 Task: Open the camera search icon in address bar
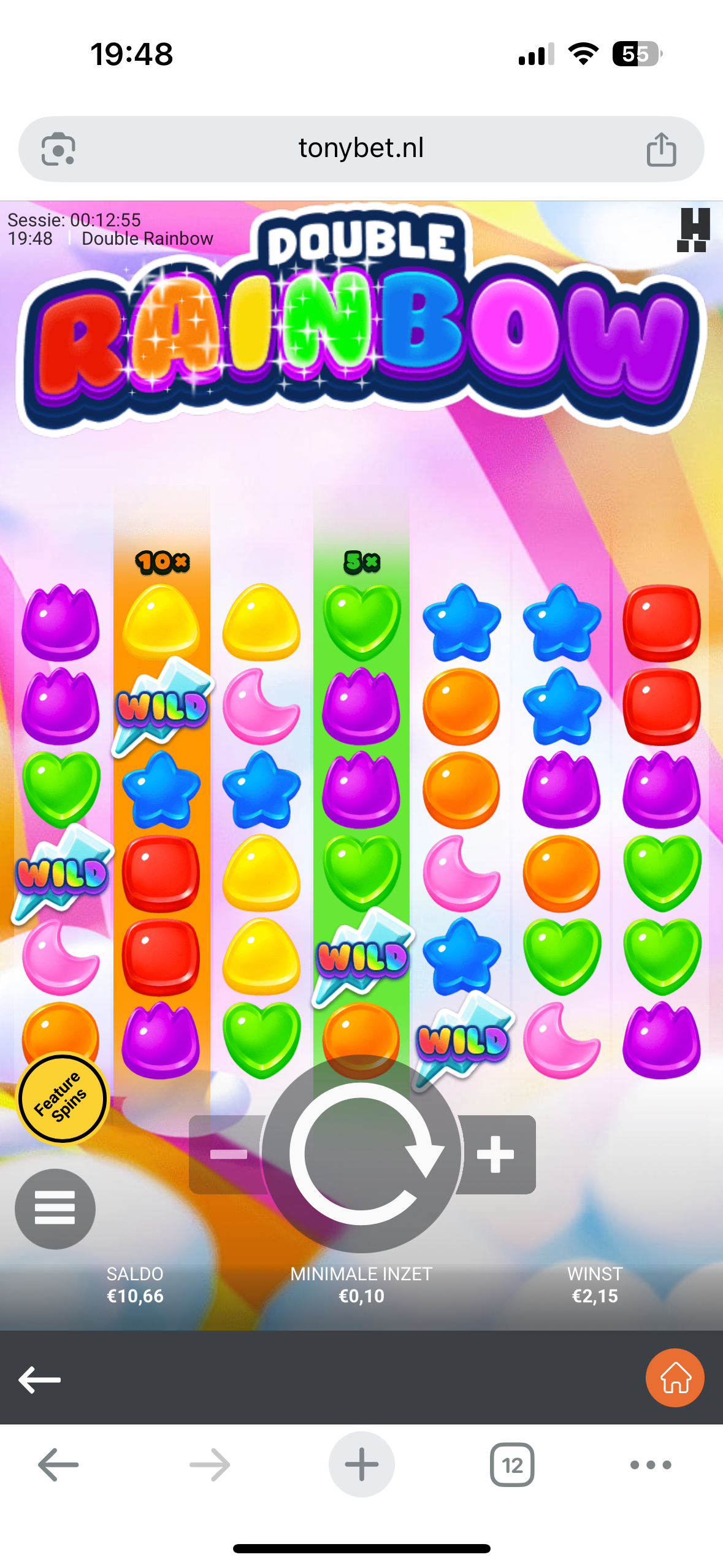pyautogui.click(x=58, y=149)
